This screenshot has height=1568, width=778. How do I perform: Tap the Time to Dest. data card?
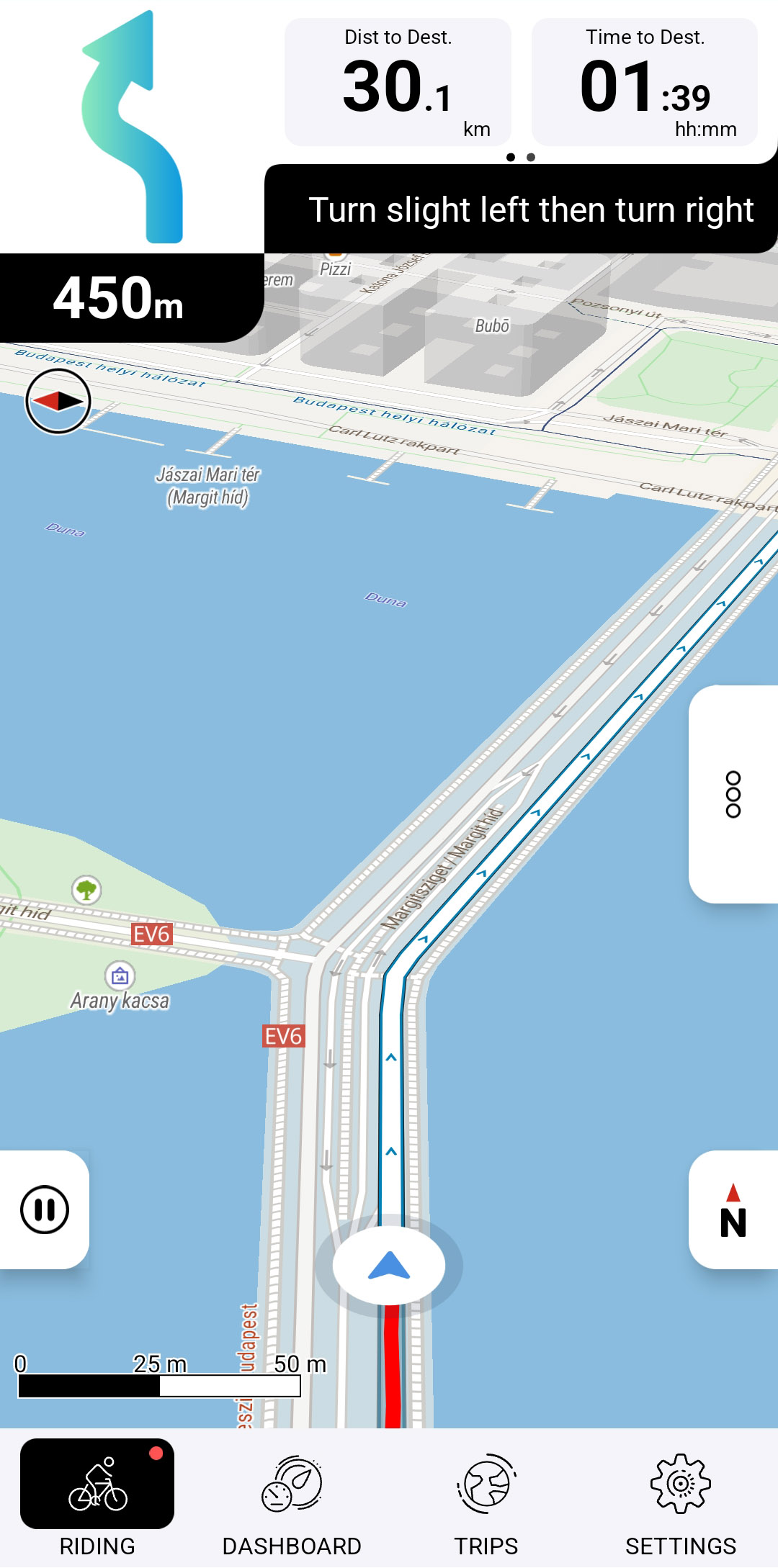click(645, 83)
